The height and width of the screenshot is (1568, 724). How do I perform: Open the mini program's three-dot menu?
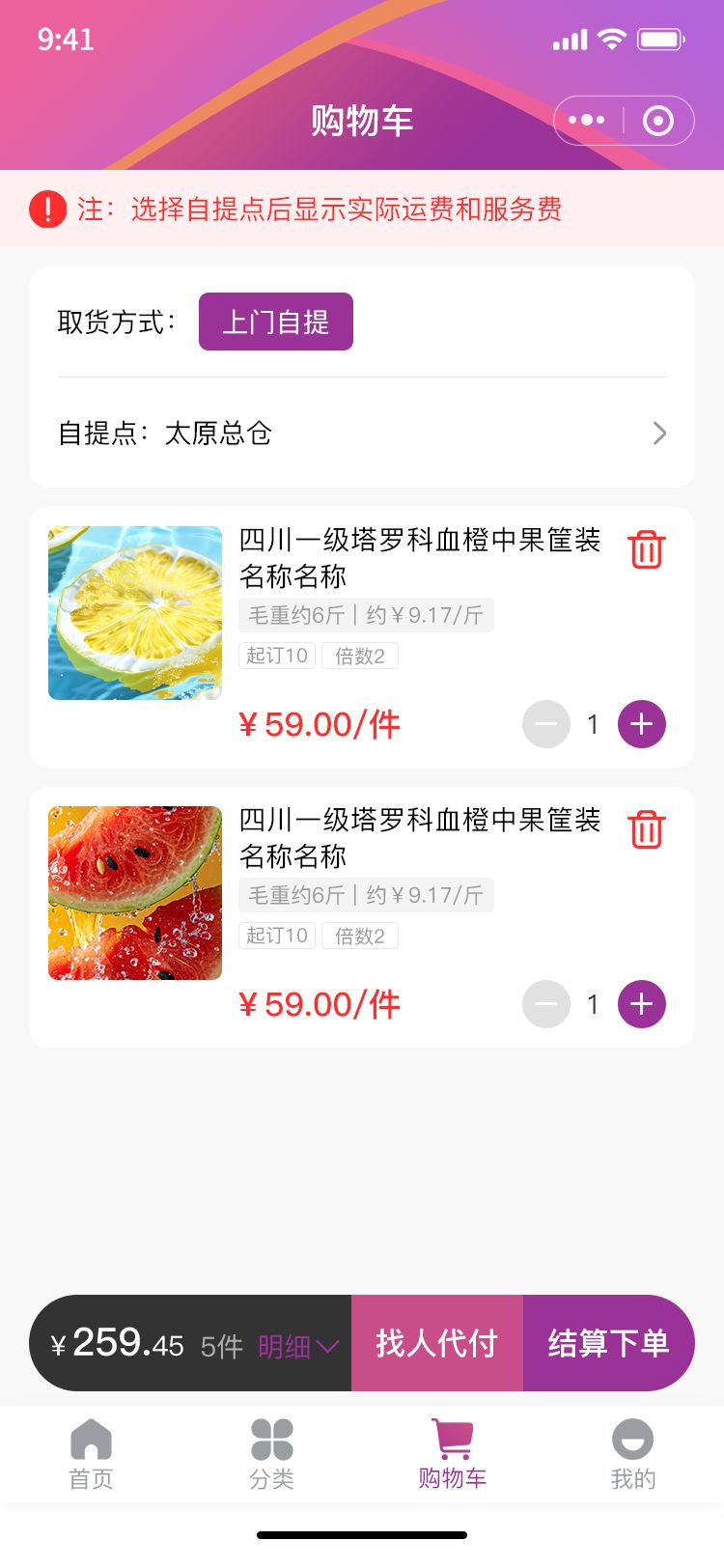click(x=587, y=121)
